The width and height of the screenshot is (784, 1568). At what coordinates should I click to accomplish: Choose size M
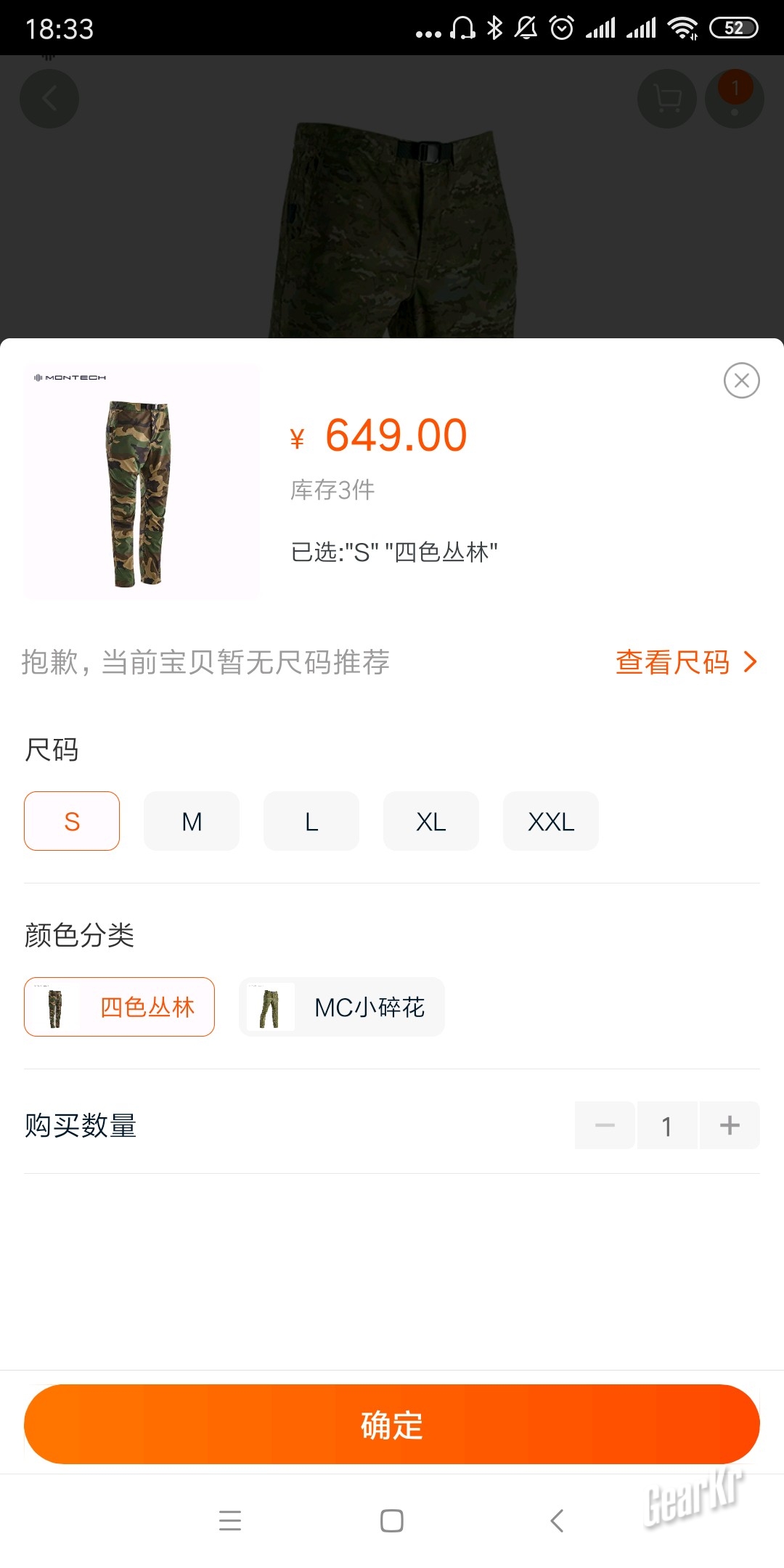click(x=192, y=821)
